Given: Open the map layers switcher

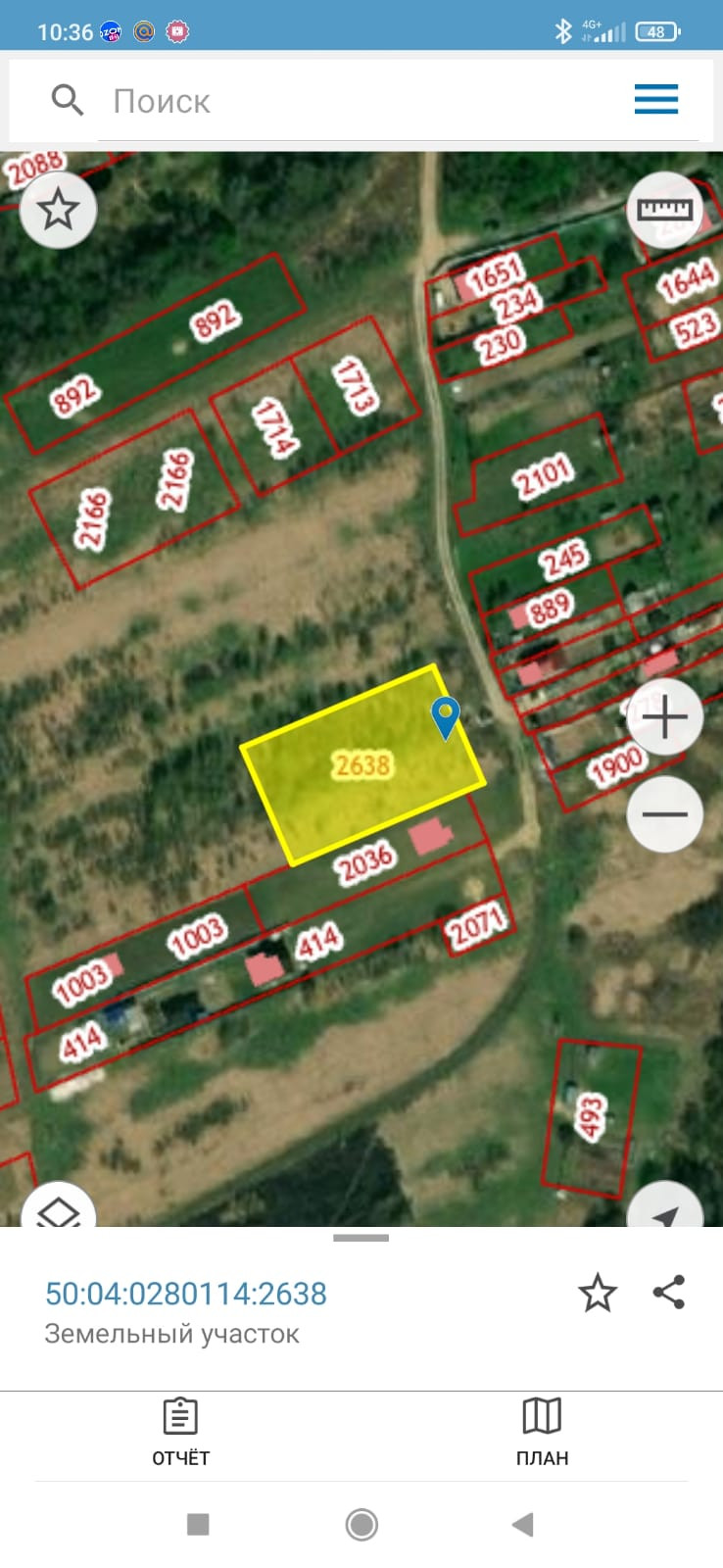Looking at the screenshot, I should click(x=59, y=1211).
